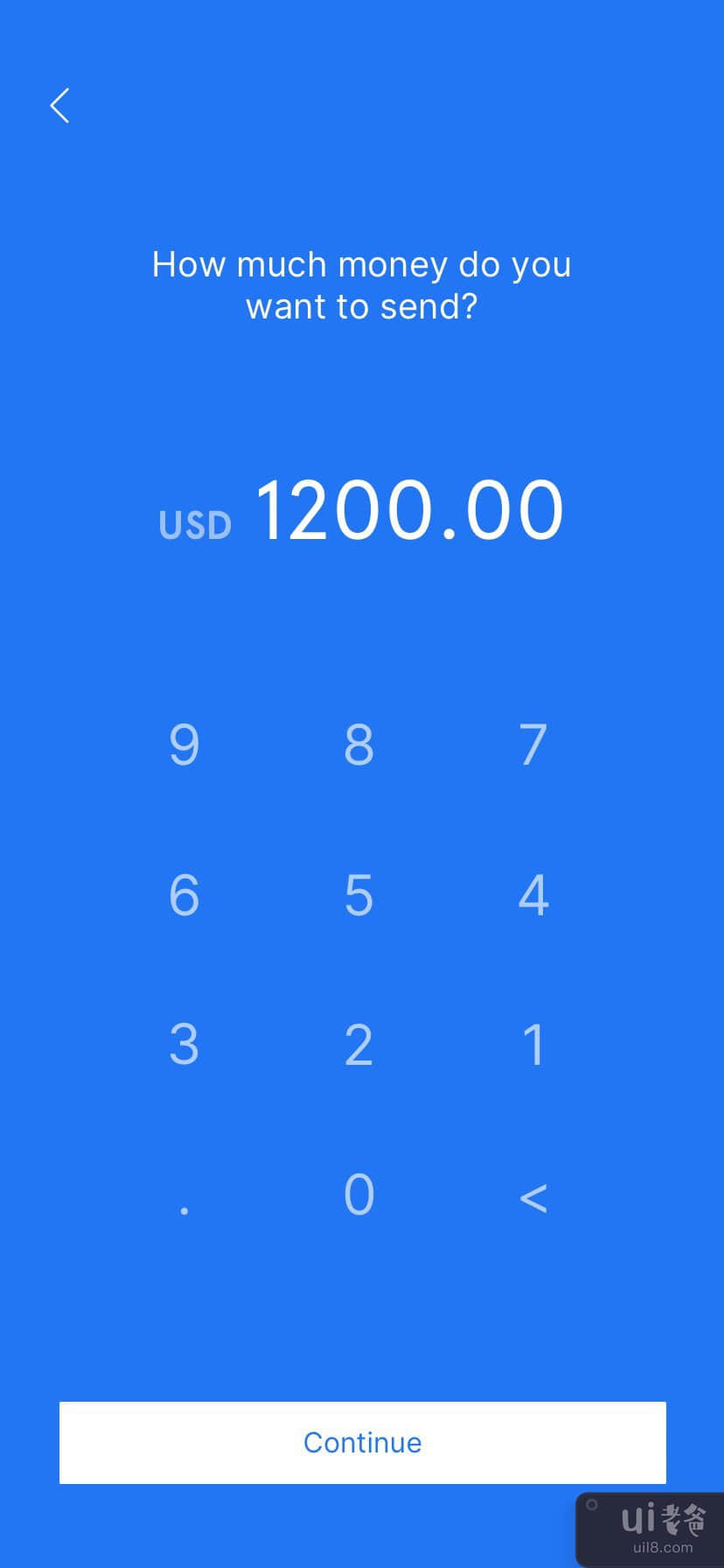Enter digit 1 on the keypad
This screenshot has height=1568, width=724.
click(533, 1044)
